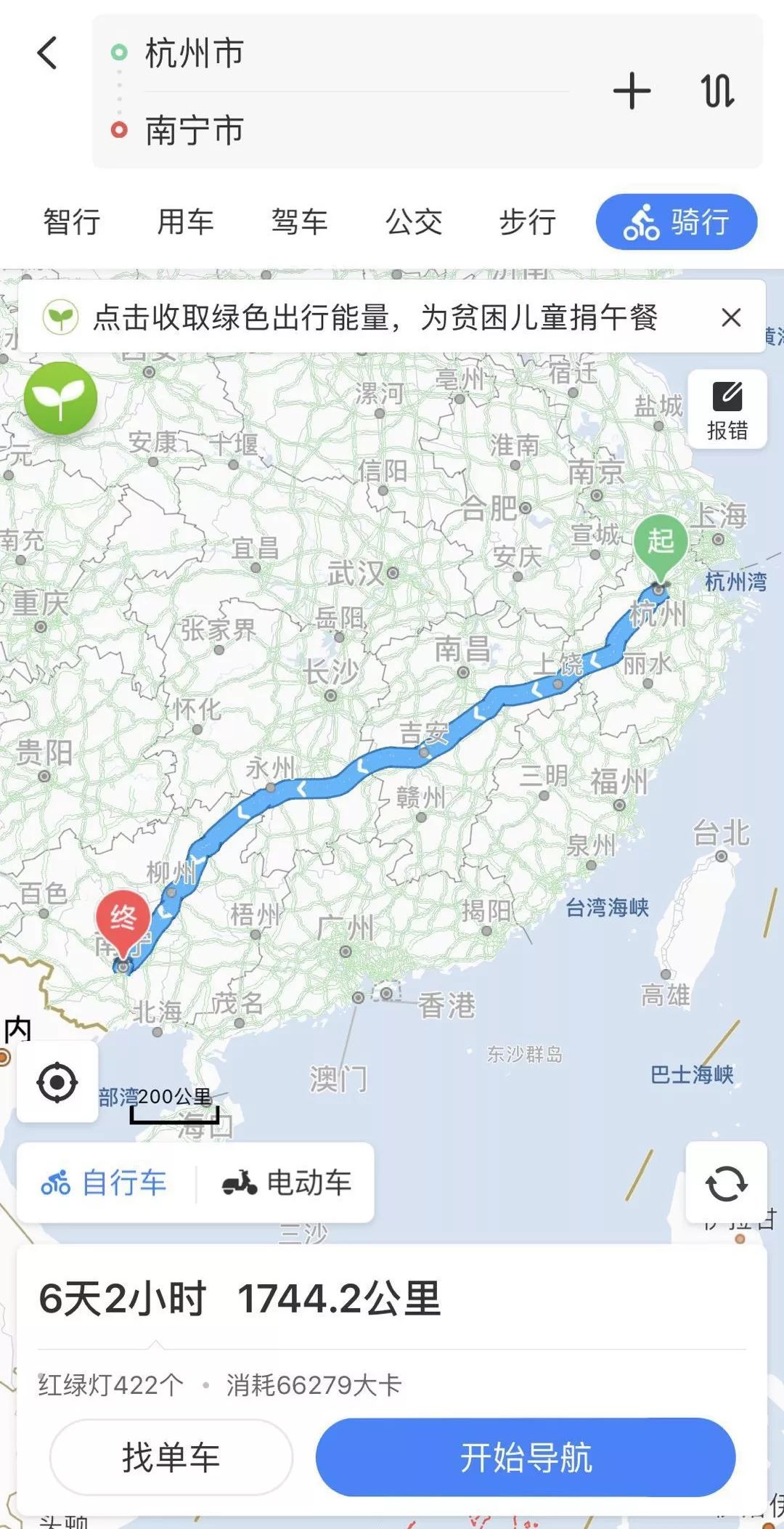Go back using the top-left arrow

[x=47, y=53]
